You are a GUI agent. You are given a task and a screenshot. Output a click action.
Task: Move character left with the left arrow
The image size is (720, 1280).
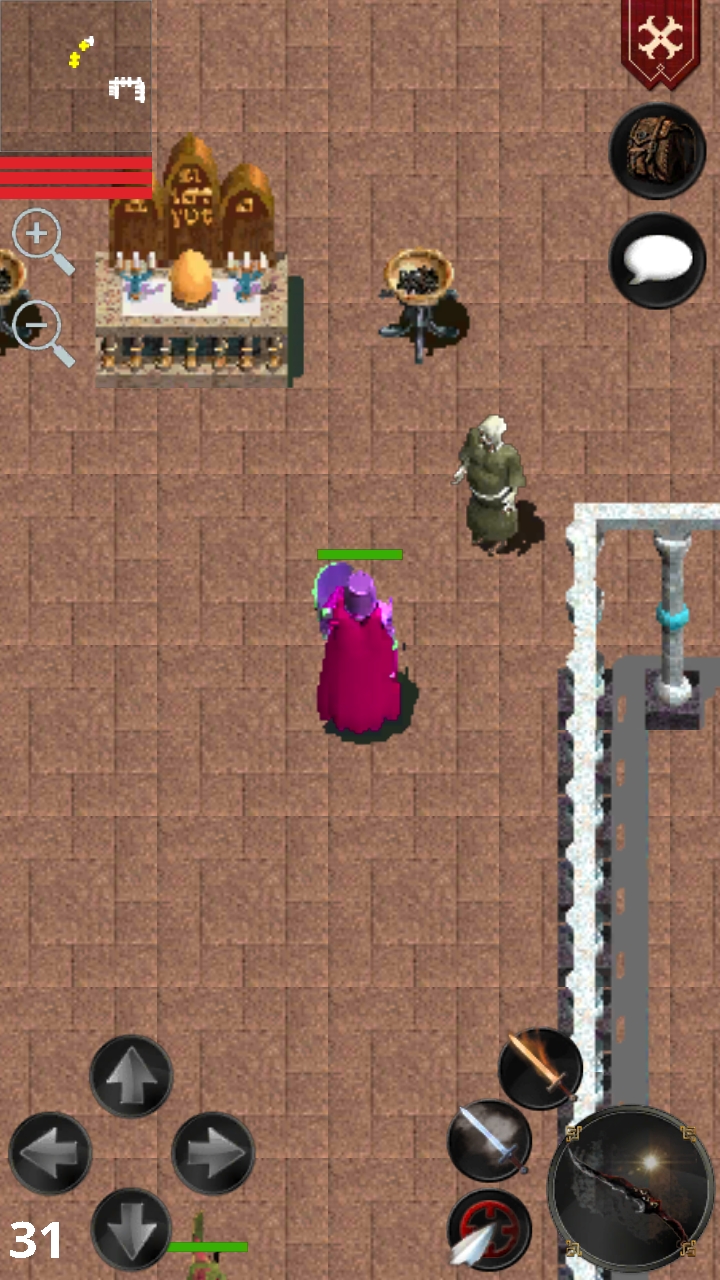pos(50,1153)
